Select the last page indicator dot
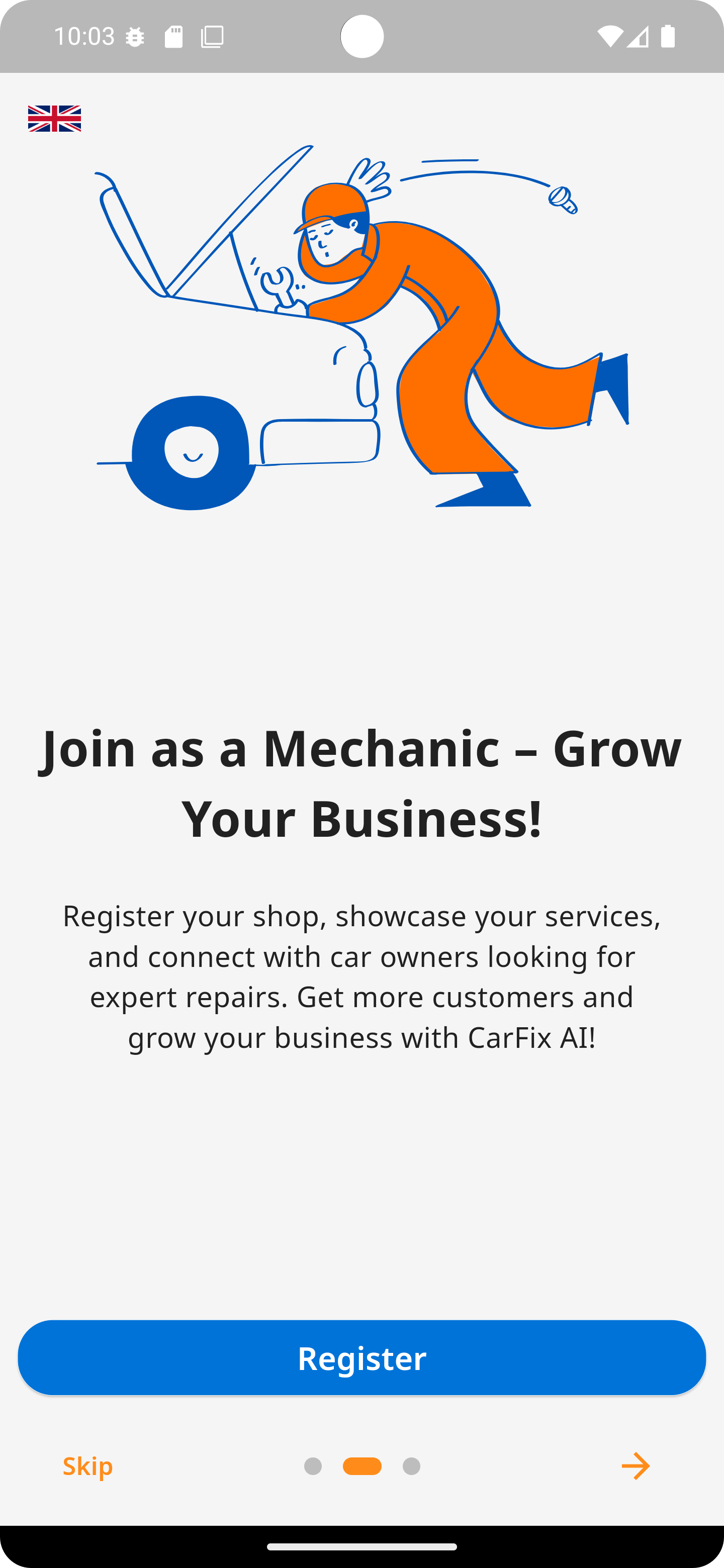The height and width of the screenshot is (1568, 724). pos(412,1466)
